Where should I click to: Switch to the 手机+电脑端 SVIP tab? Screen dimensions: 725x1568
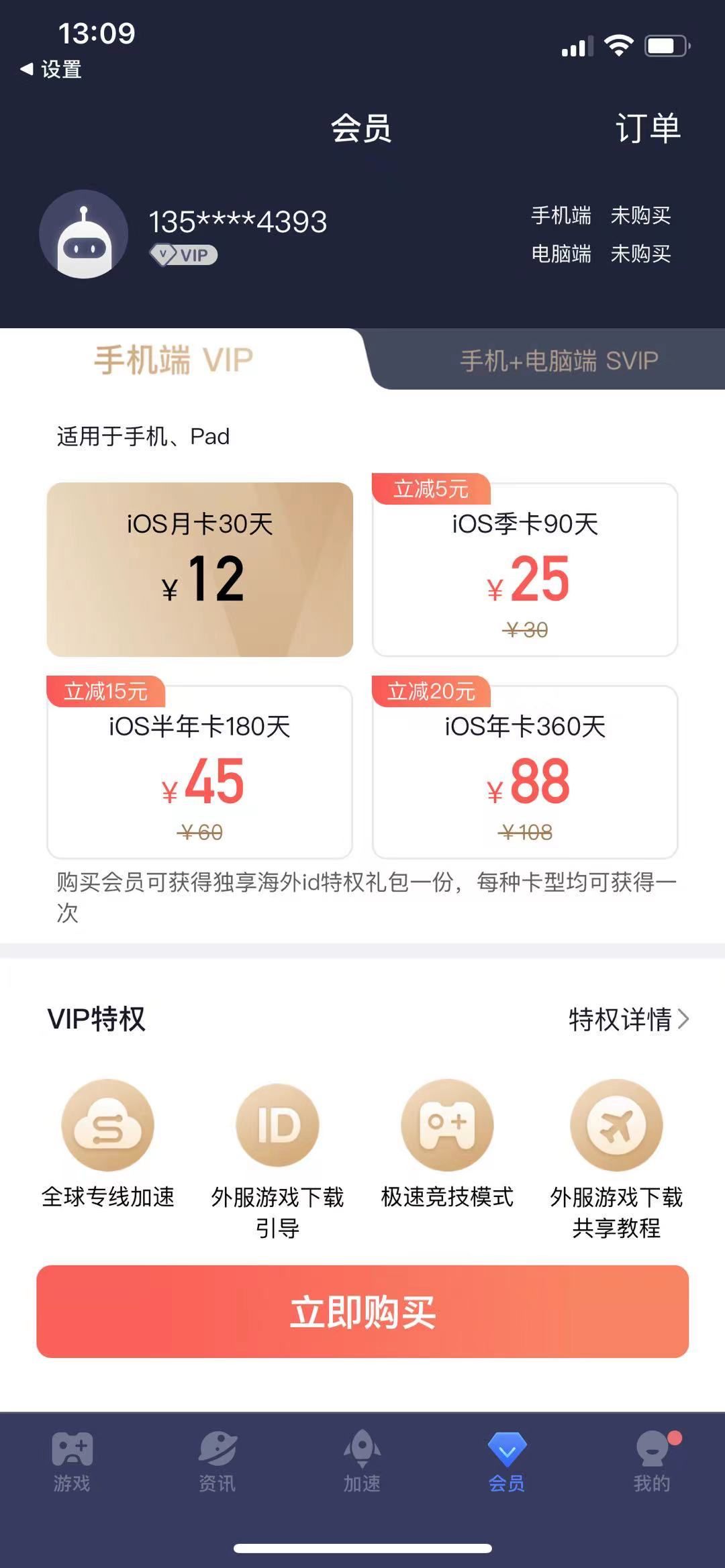click(x=558, y=360)
